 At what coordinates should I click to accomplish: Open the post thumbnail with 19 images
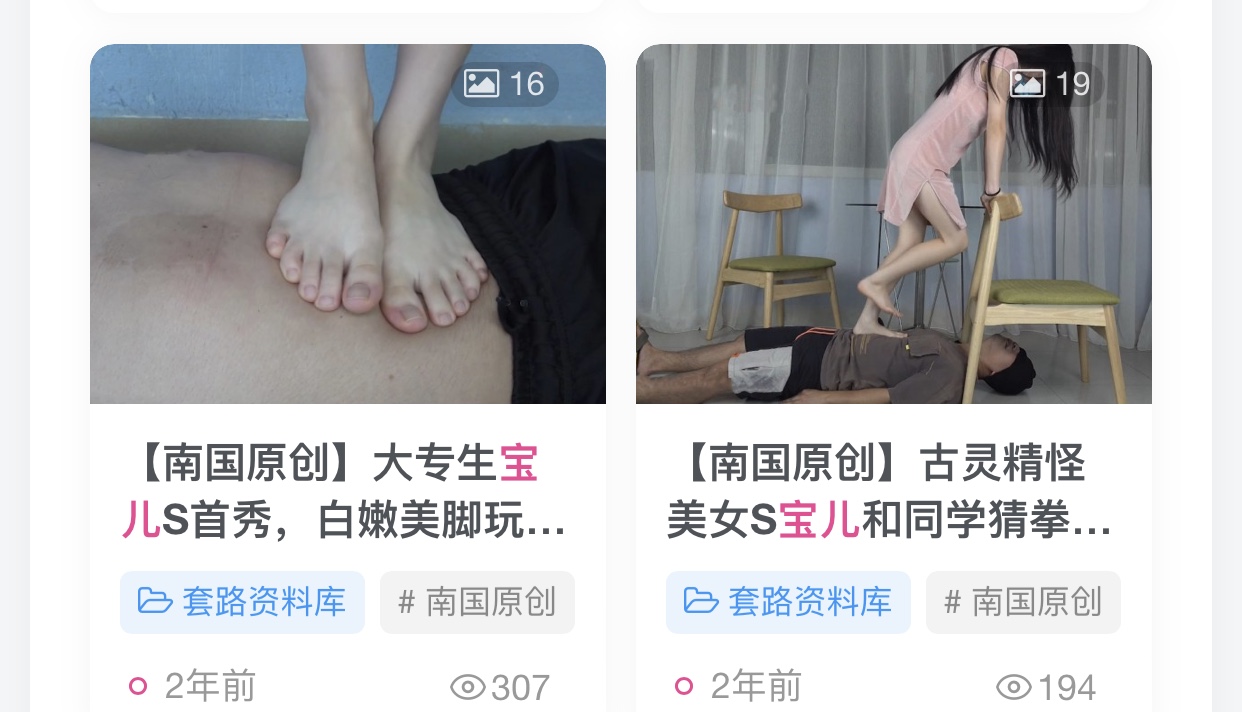[893, 224]
